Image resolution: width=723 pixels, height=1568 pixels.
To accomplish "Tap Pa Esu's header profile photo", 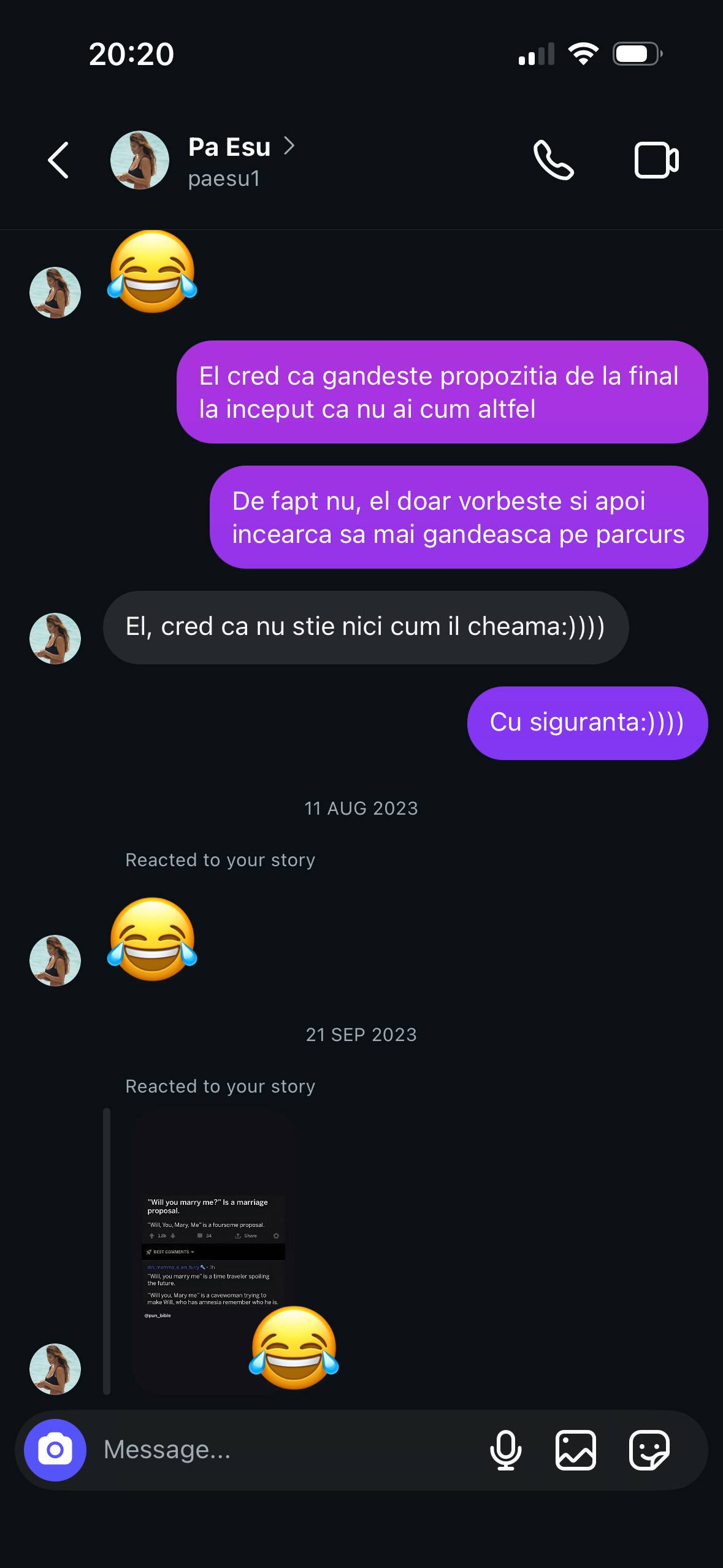I will point(140,161).
